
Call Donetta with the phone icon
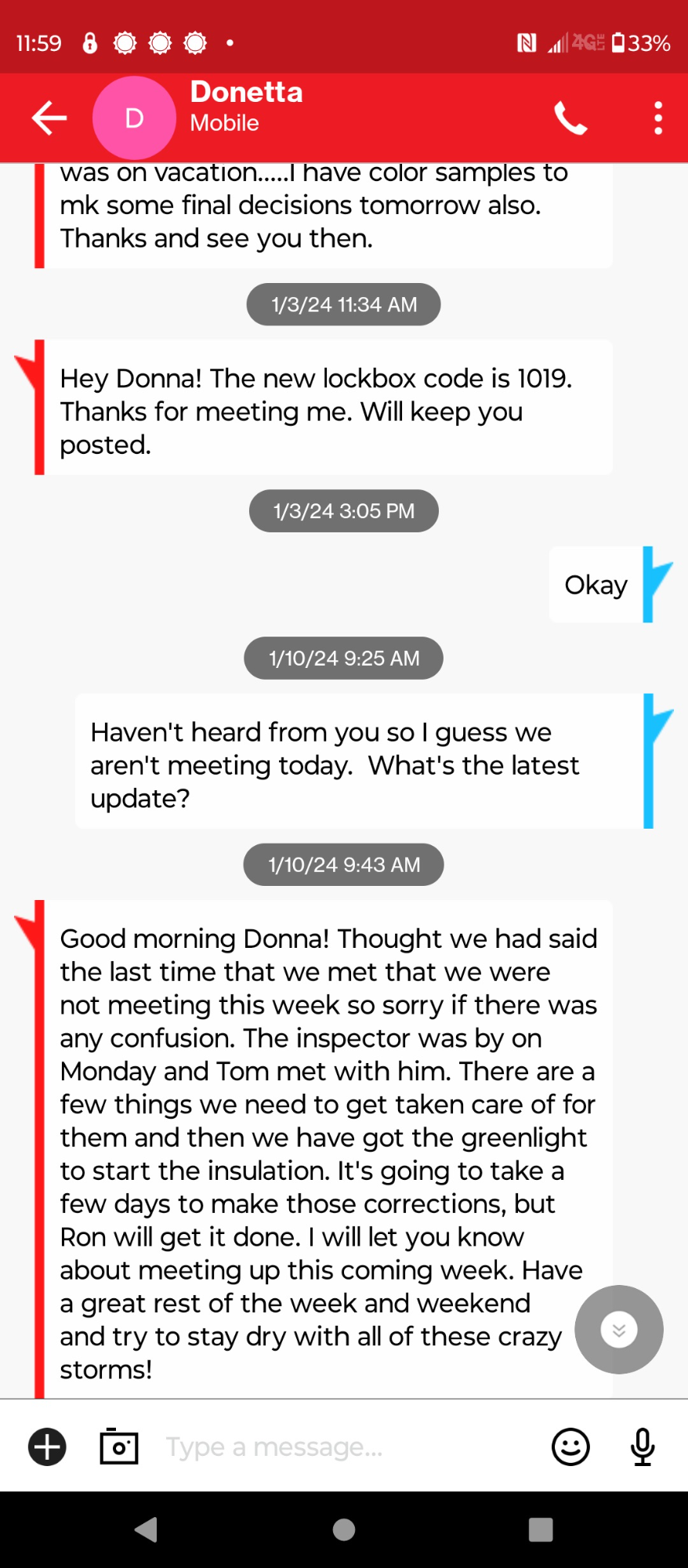pyautogui.click(x=570, y=118)
